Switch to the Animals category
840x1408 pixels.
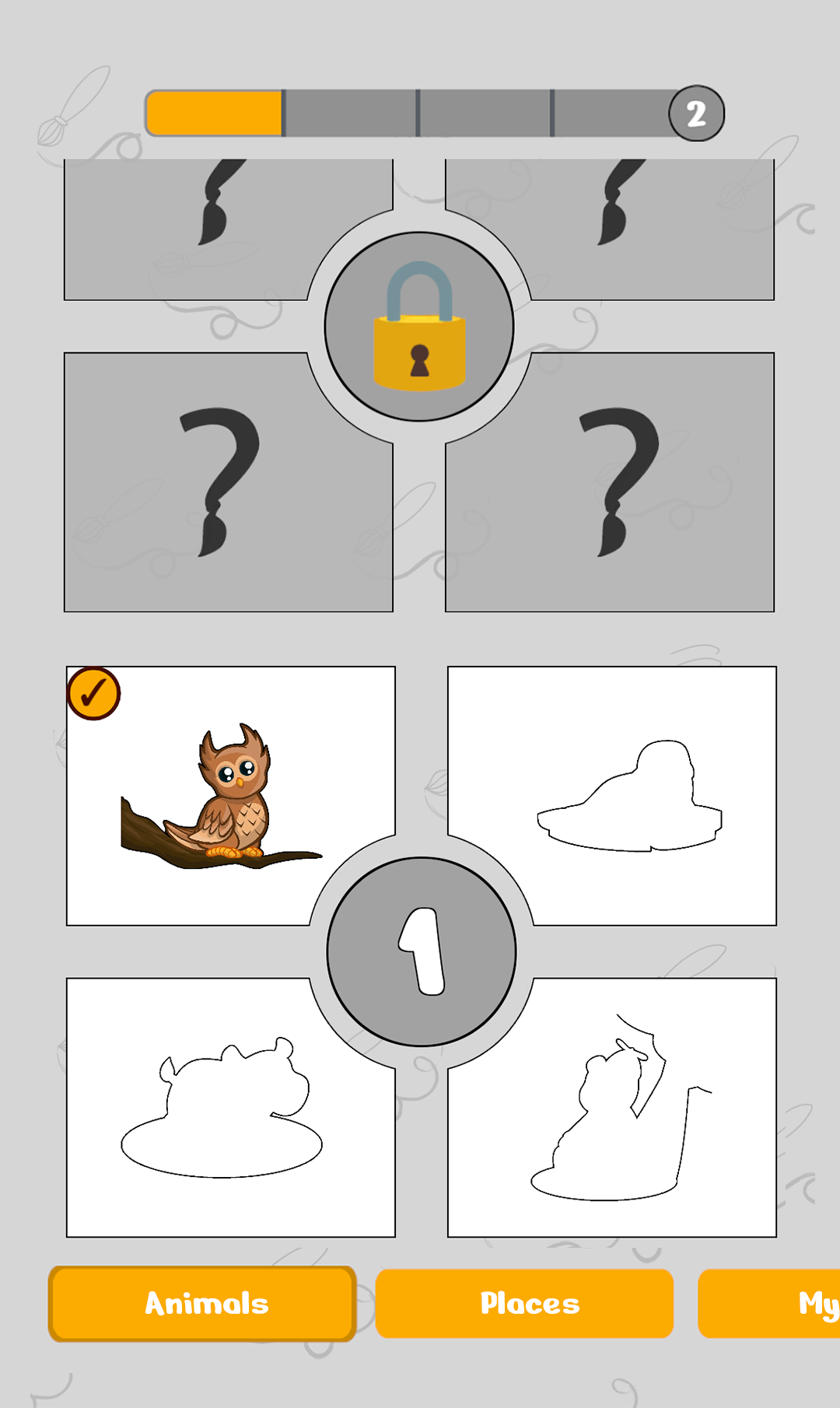pyautogui.click(x=202, y=1304)
